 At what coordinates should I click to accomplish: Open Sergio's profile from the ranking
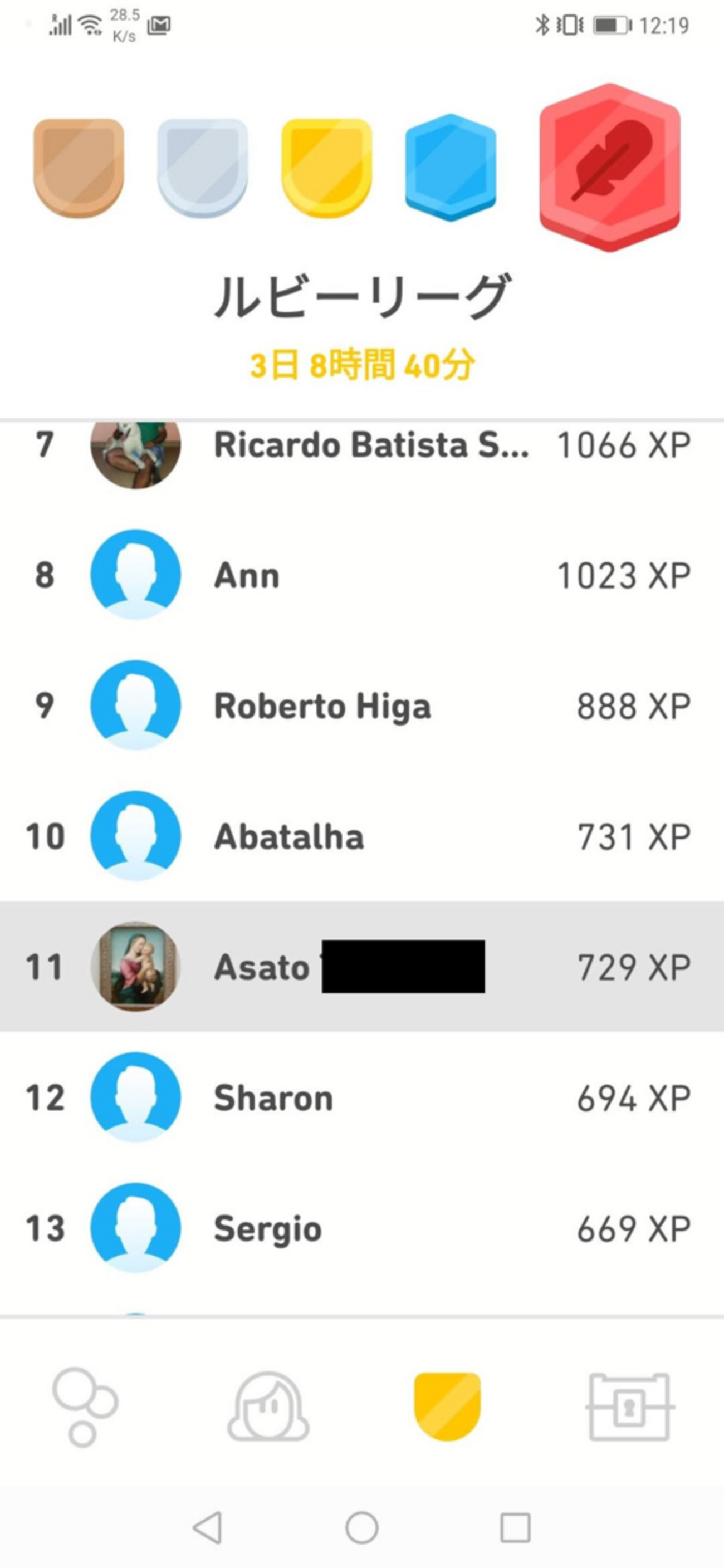click(x=361, y=1228)
